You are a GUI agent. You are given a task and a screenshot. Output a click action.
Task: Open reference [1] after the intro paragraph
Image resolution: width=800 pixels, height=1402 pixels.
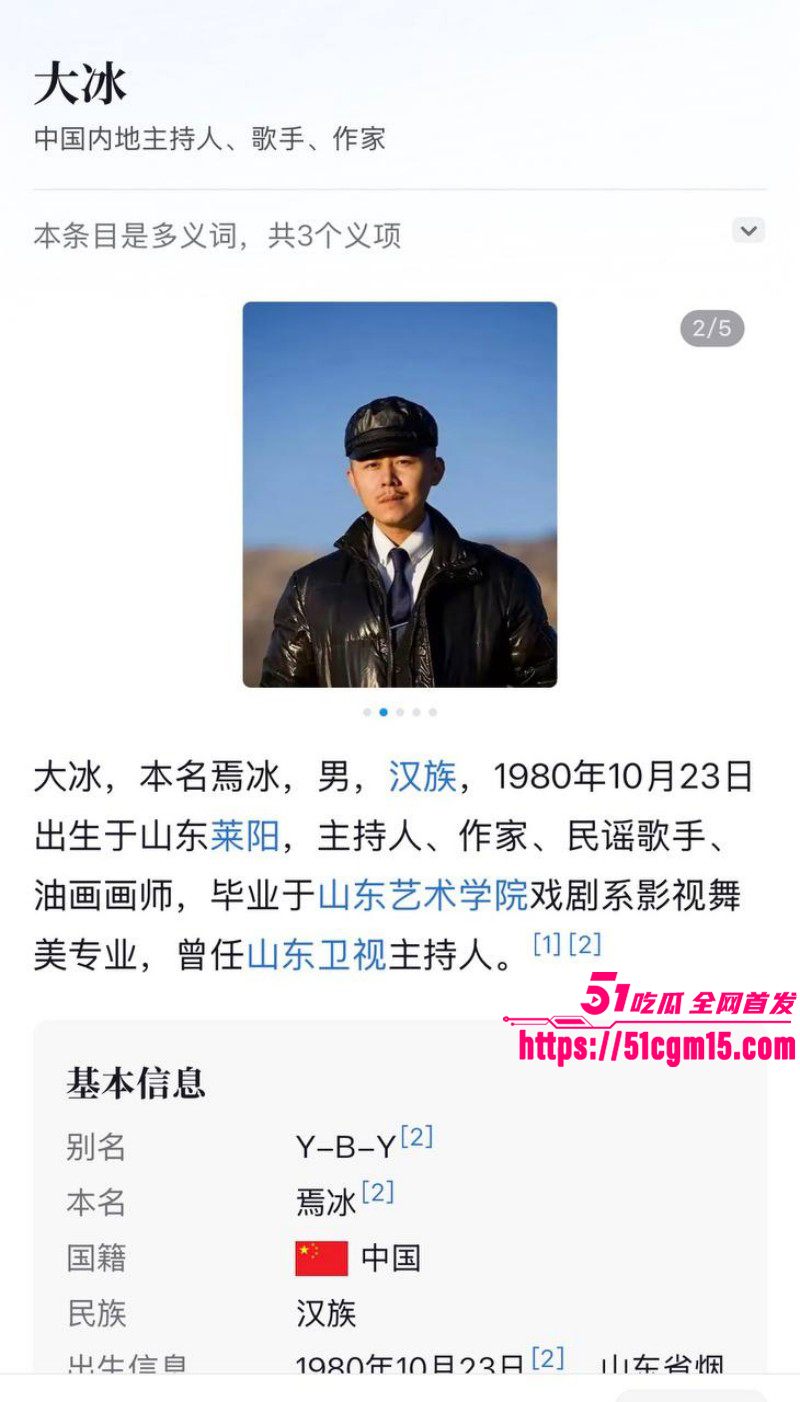(x=547, y=943)
